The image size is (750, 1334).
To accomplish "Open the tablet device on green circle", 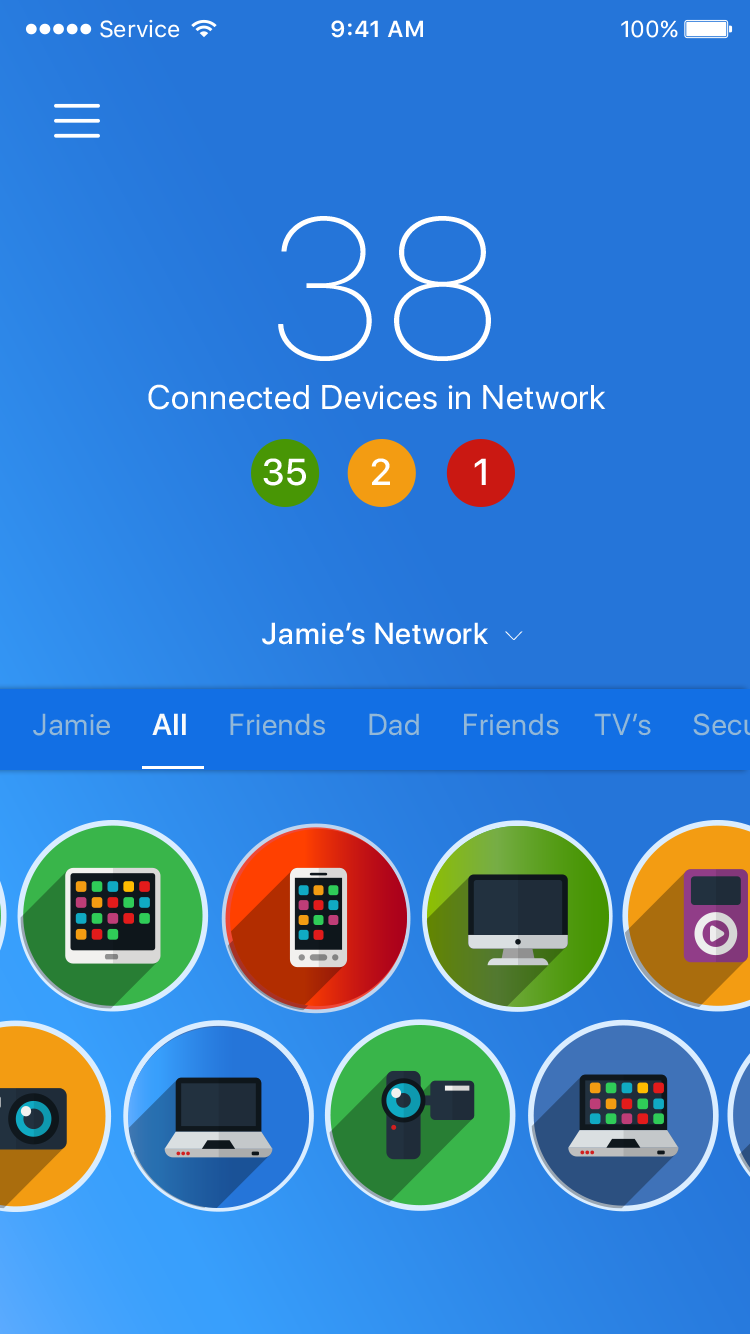I will (x=113, y=915).
